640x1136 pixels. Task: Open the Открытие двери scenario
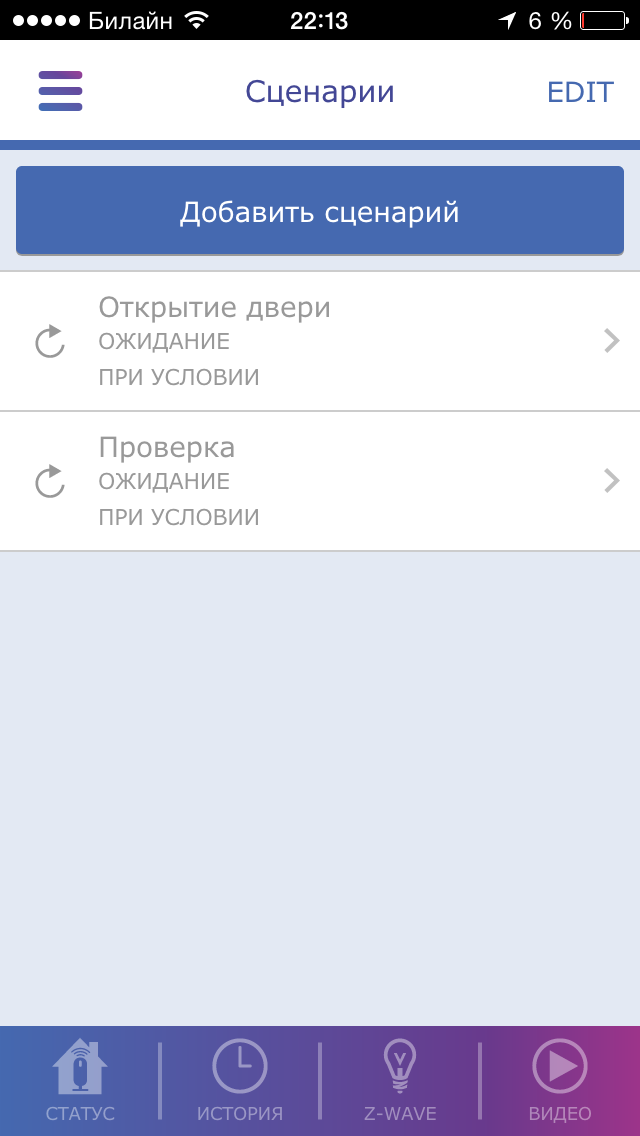pyautogui.click(x=320, y=341)
